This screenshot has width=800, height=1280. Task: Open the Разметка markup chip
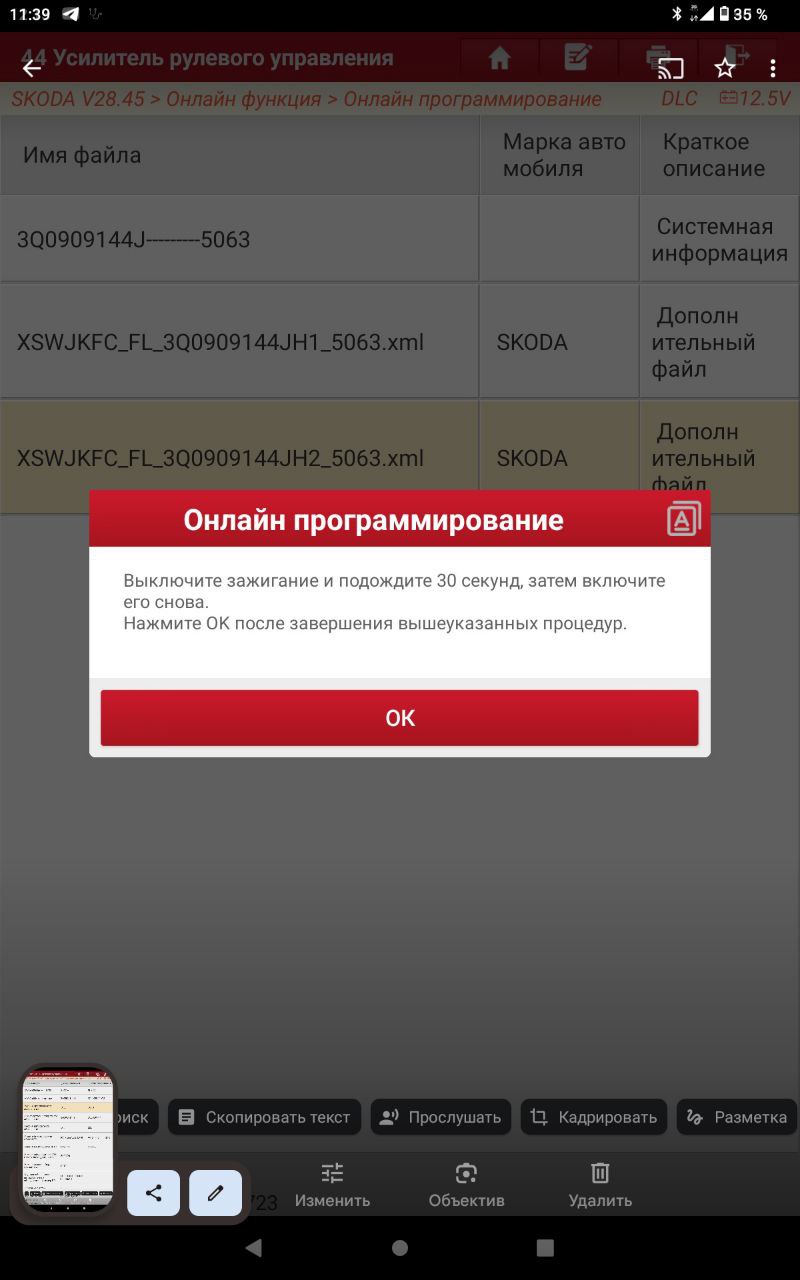[x=737, y=1117]
